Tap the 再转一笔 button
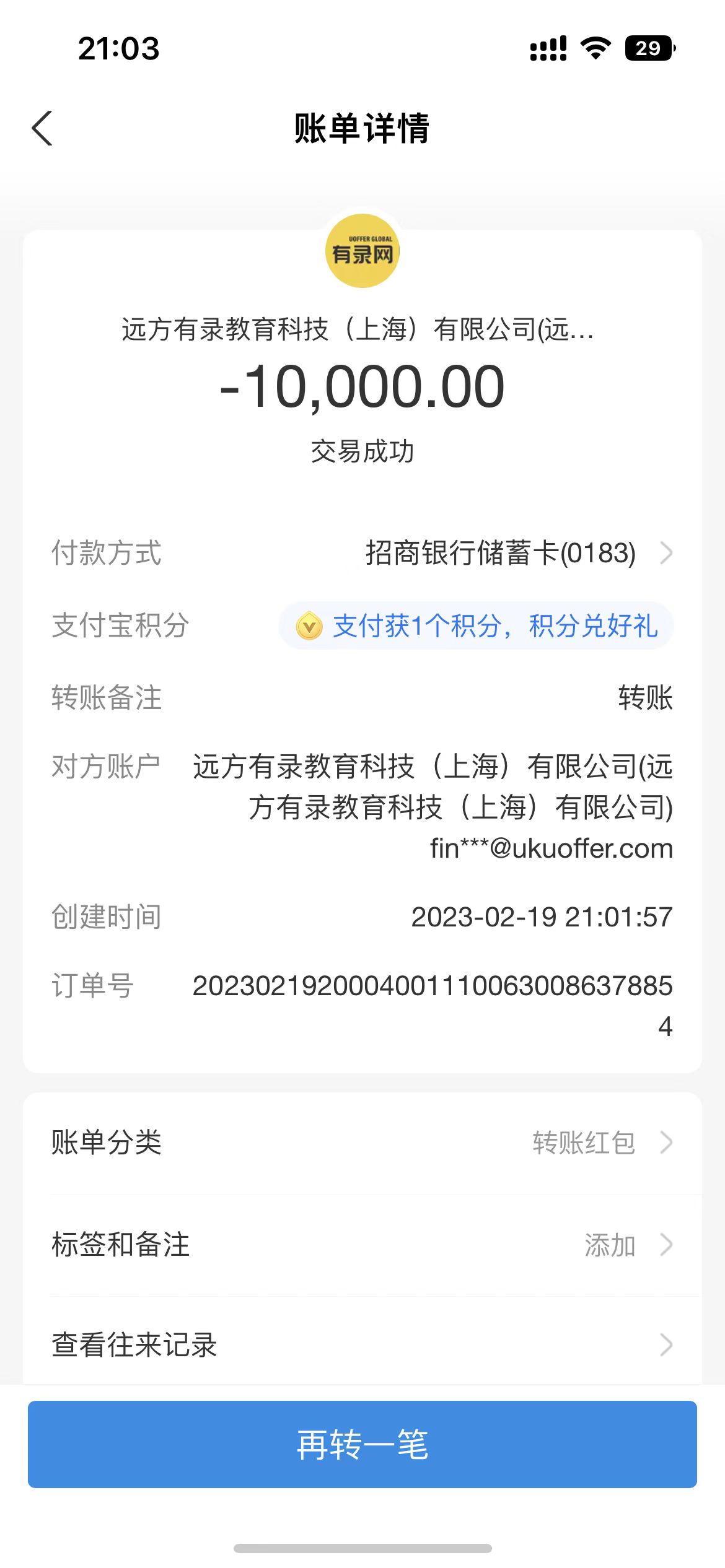725x1568 pixels. [362, 1445]
